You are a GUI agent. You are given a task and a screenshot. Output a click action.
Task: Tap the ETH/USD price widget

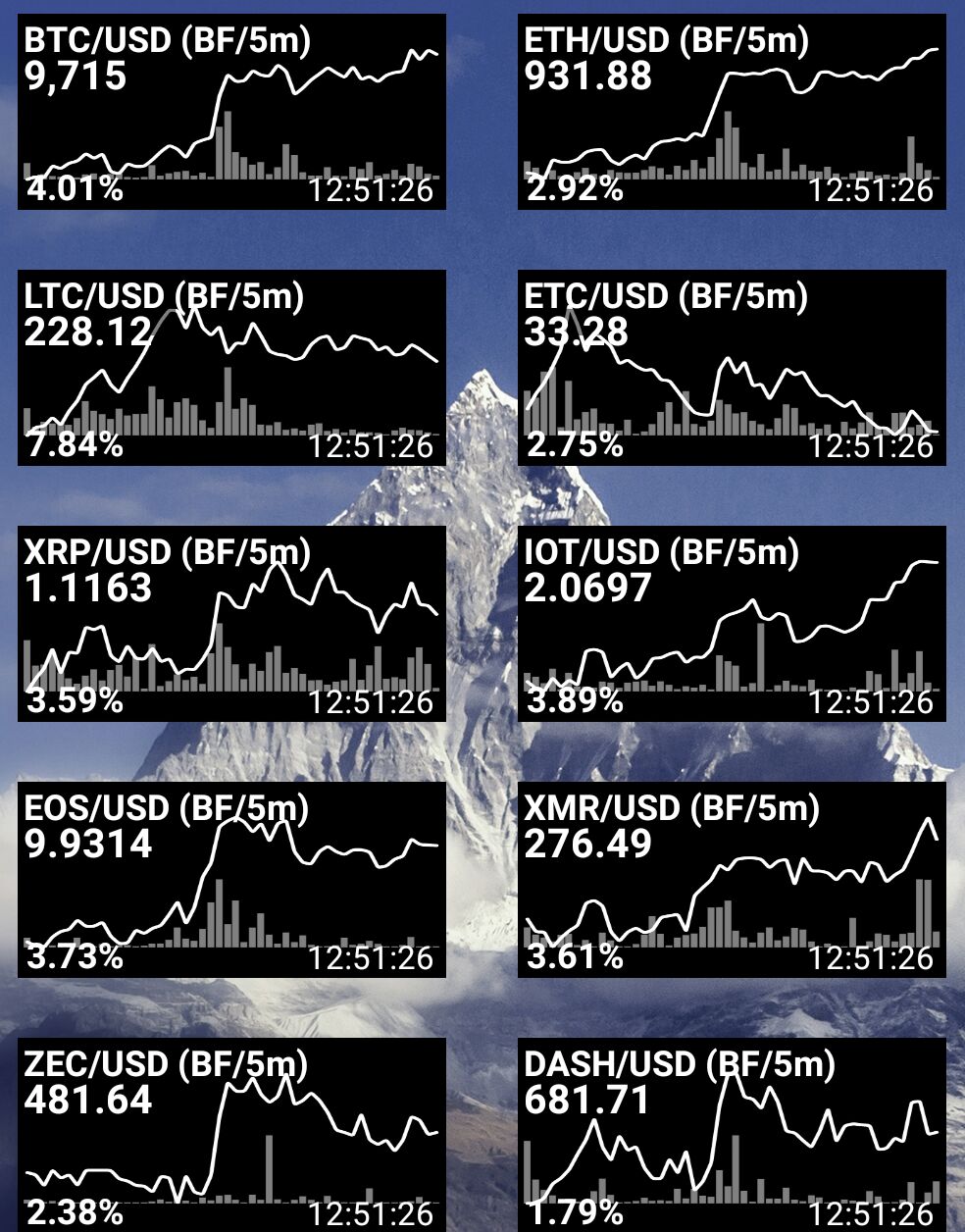tap(732, 113)
